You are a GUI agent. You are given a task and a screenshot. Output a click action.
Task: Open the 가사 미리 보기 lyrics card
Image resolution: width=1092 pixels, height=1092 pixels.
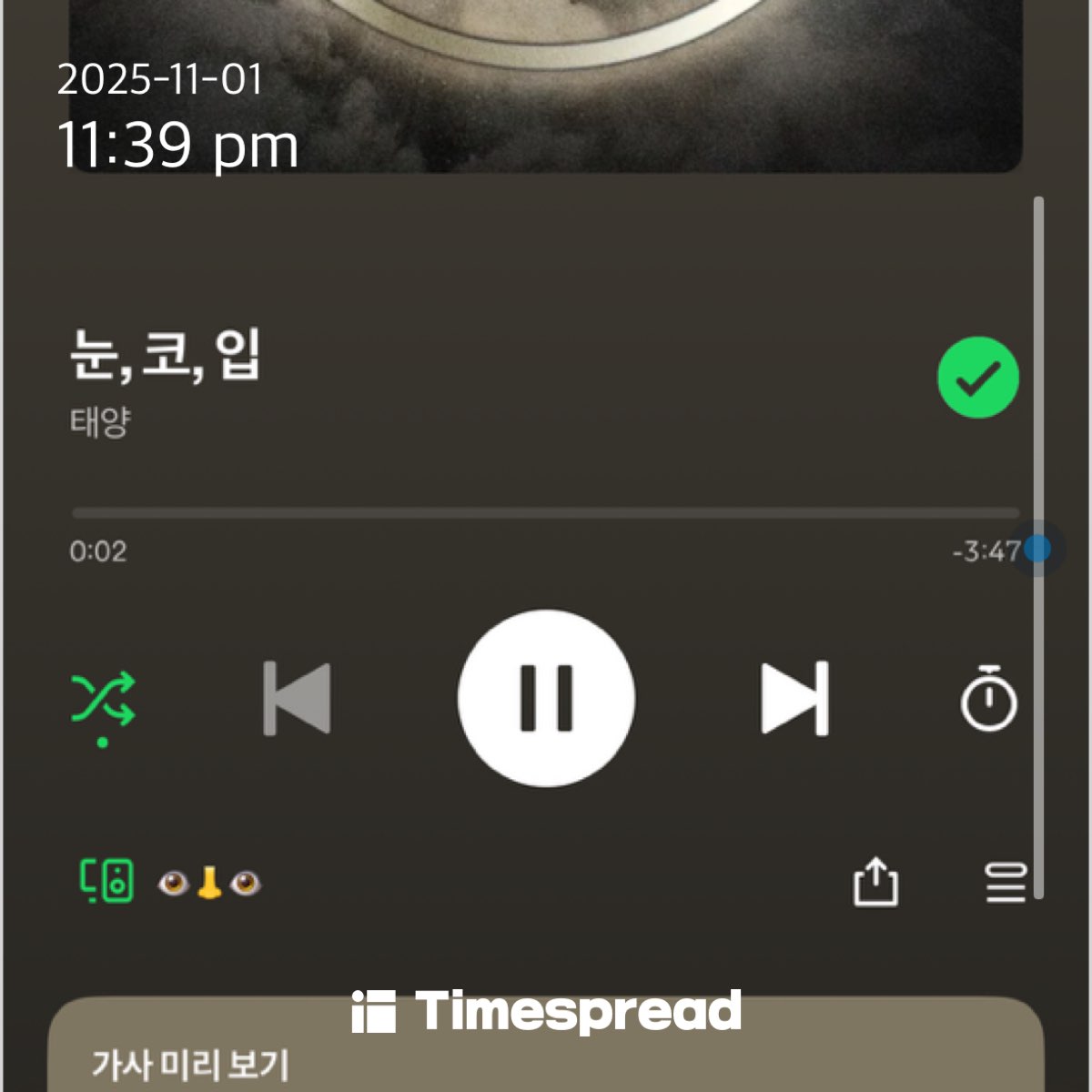click(546, 1056)
